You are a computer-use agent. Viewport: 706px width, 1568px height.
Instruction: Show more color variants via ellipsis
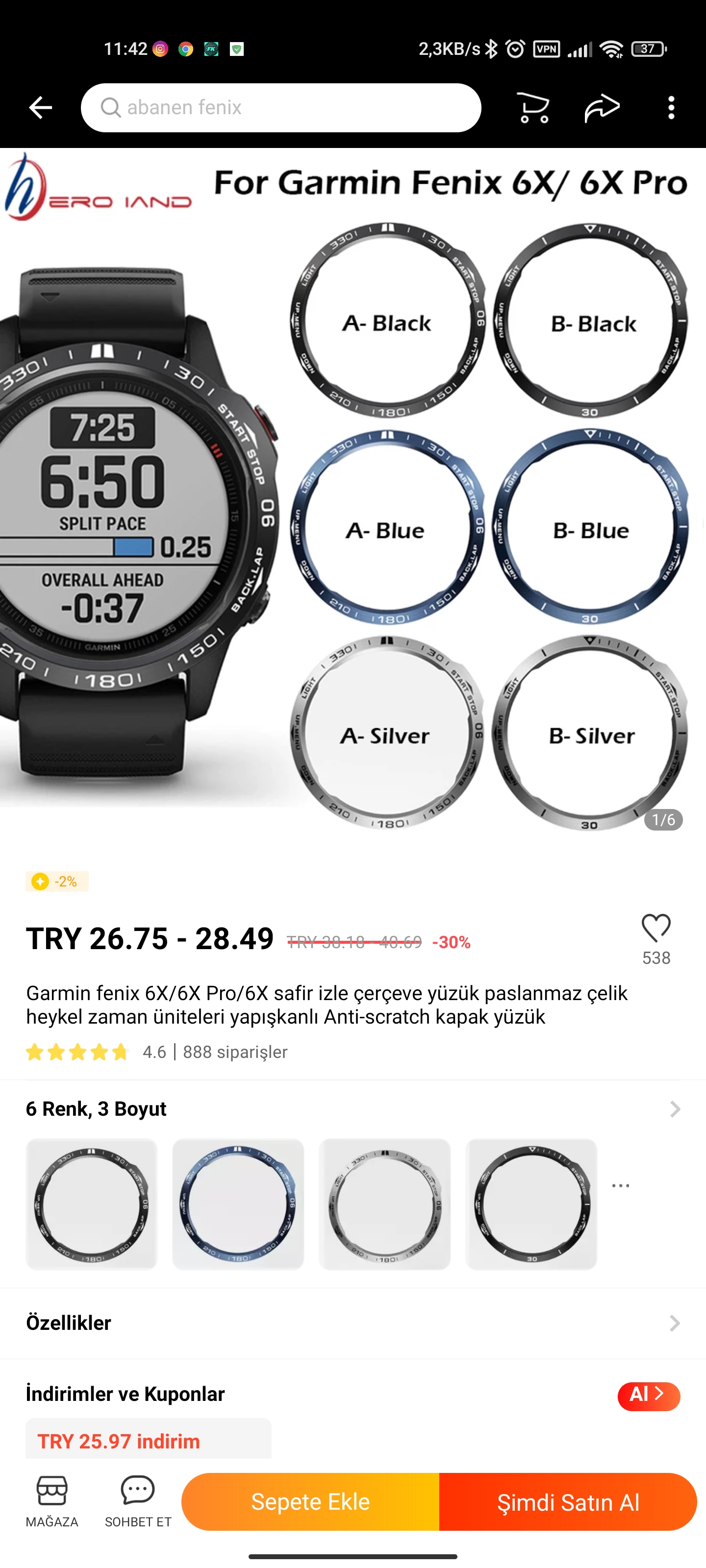coord(620,1185)
